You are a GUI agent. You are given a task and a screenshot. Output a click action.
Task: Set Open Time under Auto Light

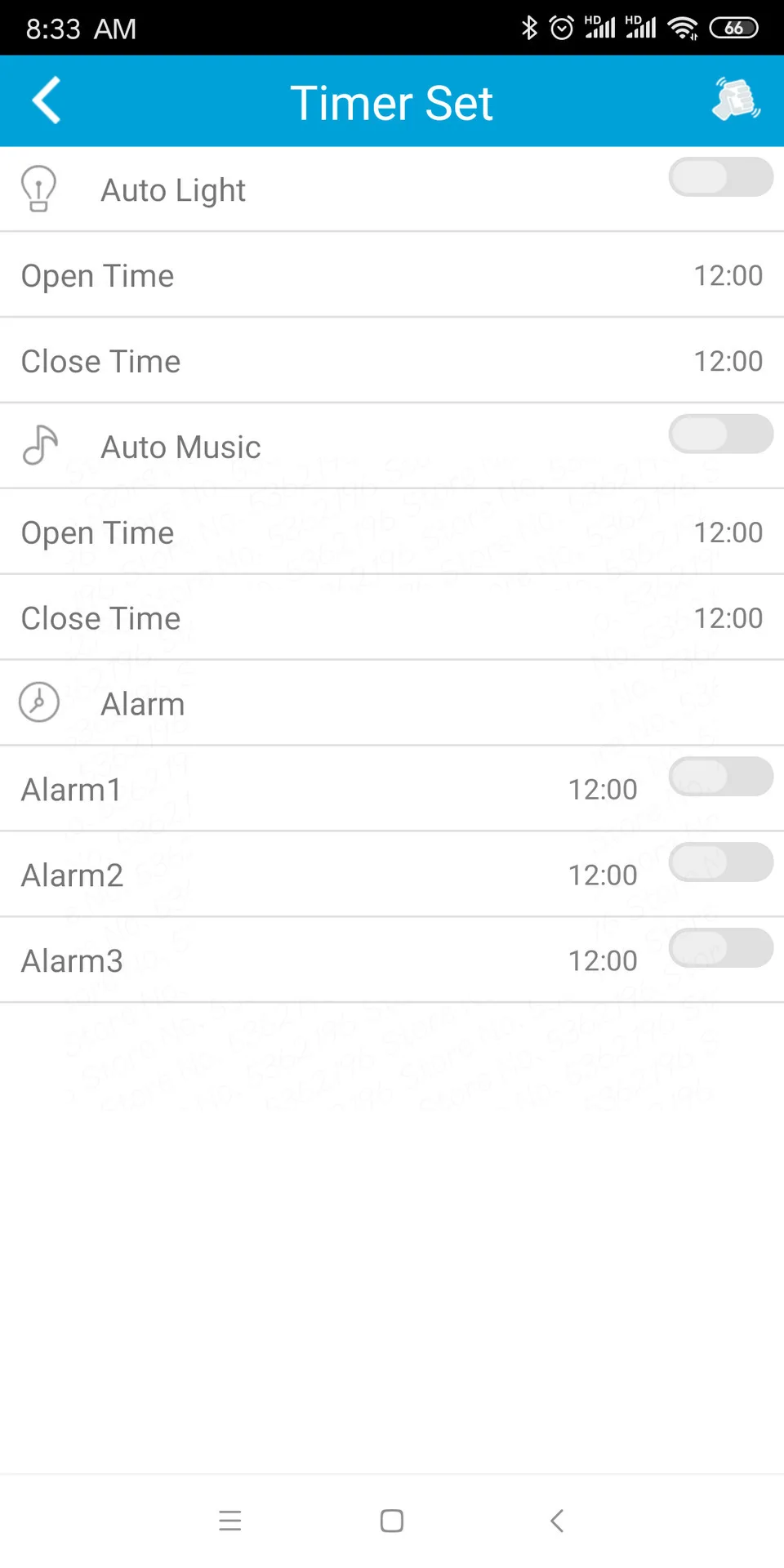(x=392, y=276)
